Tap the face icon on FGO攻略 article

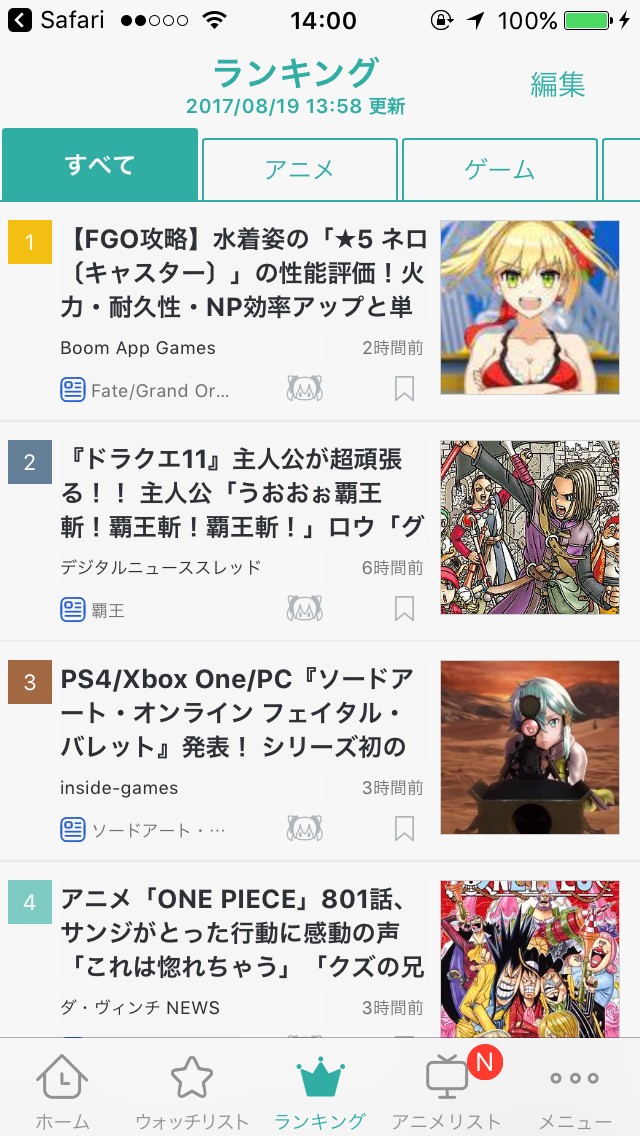tap(304, 389)
